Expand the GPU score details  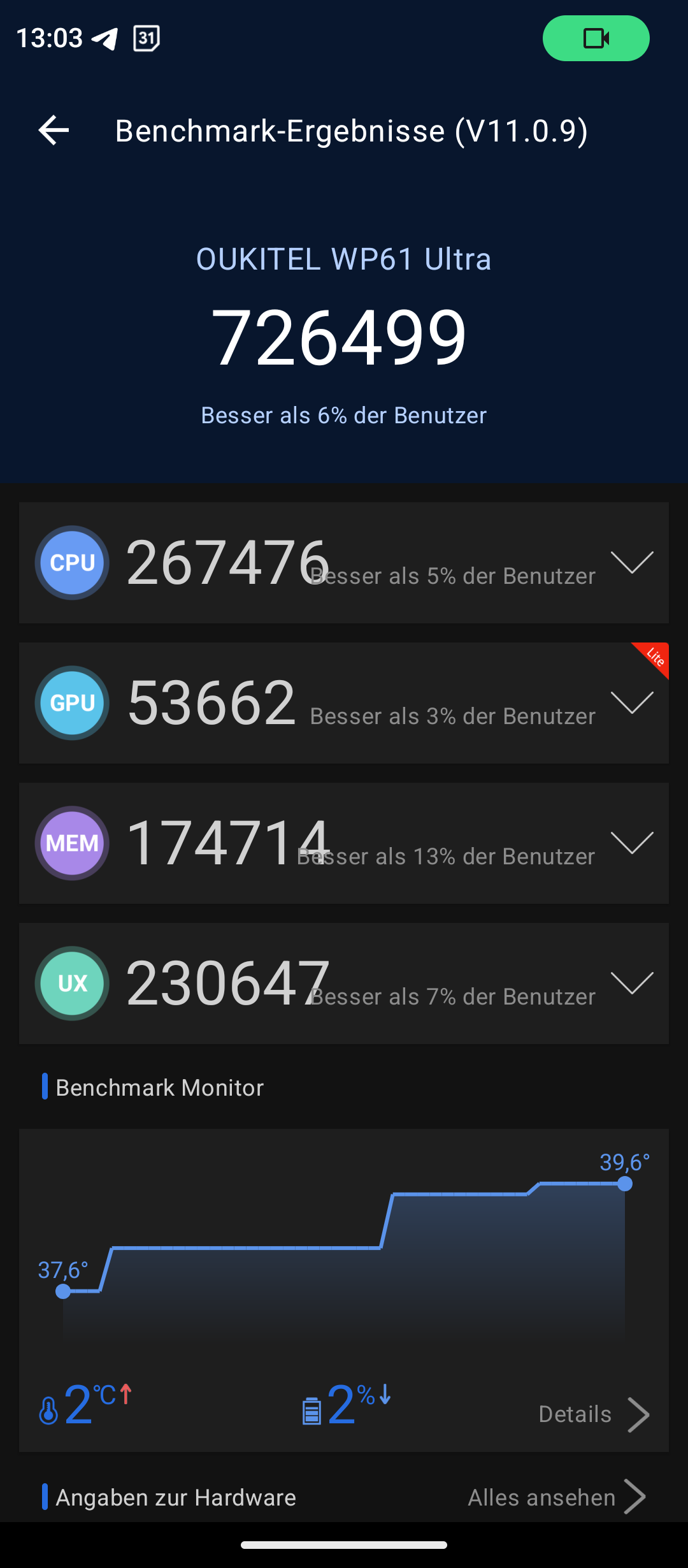pos(632,702)
